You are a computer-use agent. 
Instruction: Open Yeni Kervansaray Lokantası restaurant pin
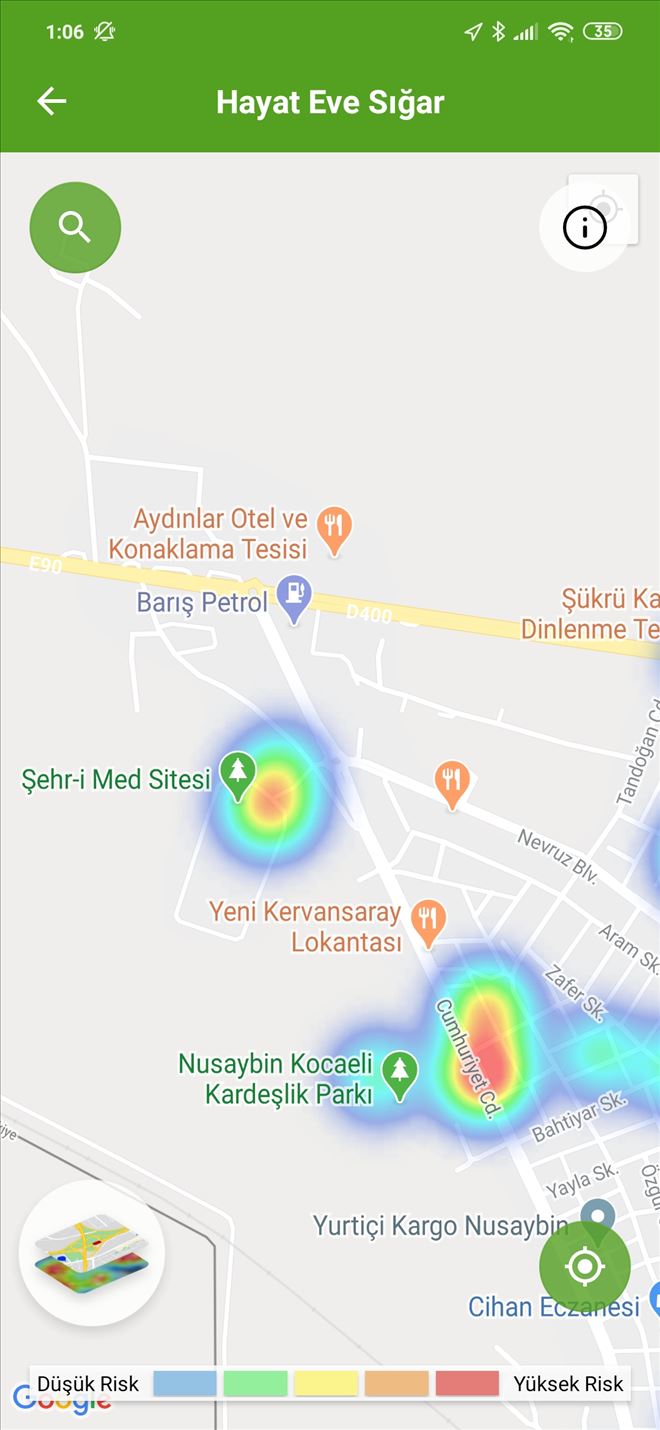[429, 922]
